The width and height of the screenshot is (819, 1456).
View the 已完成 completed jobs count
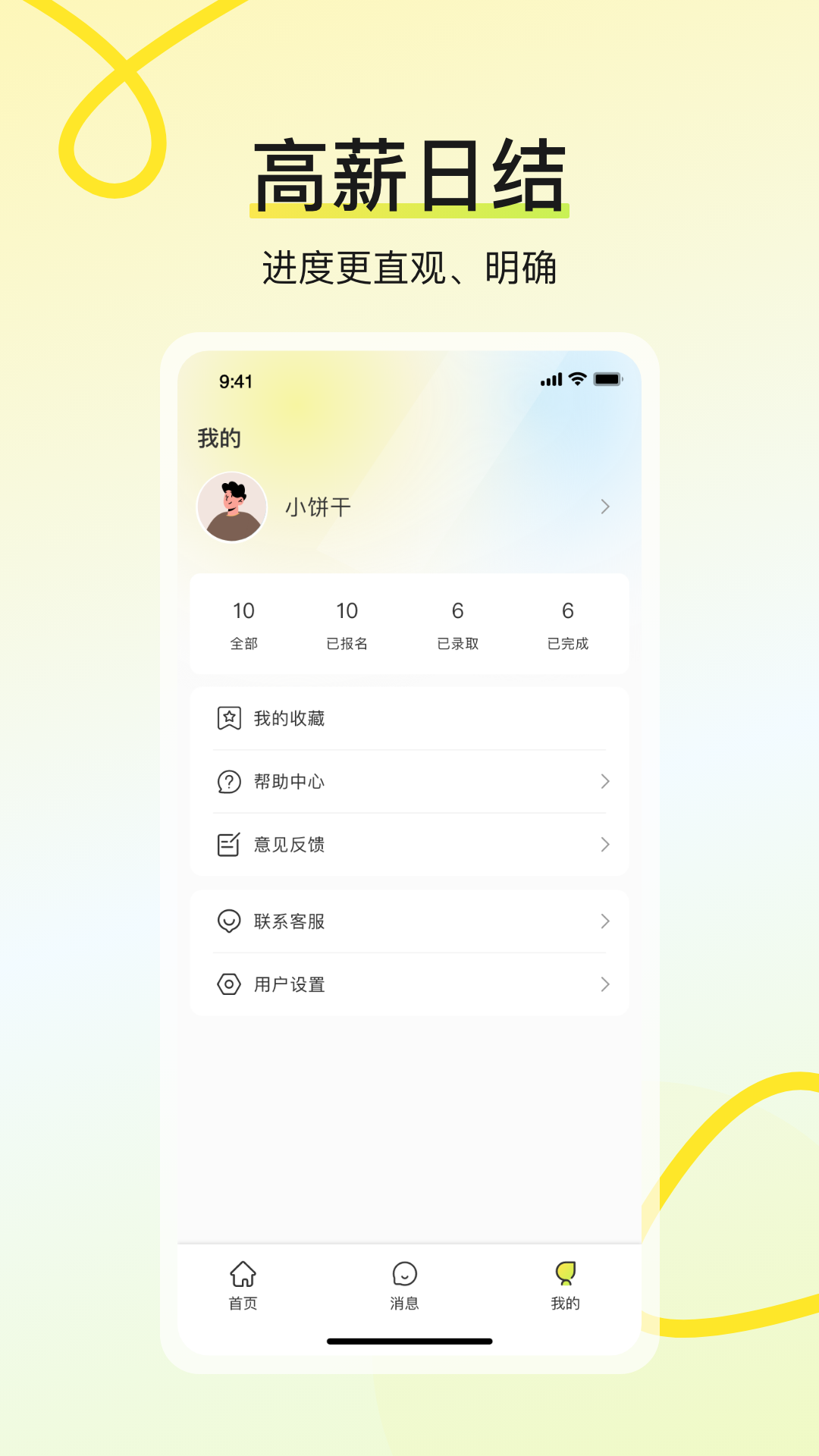pyautogui.click(x=567, y=624)
